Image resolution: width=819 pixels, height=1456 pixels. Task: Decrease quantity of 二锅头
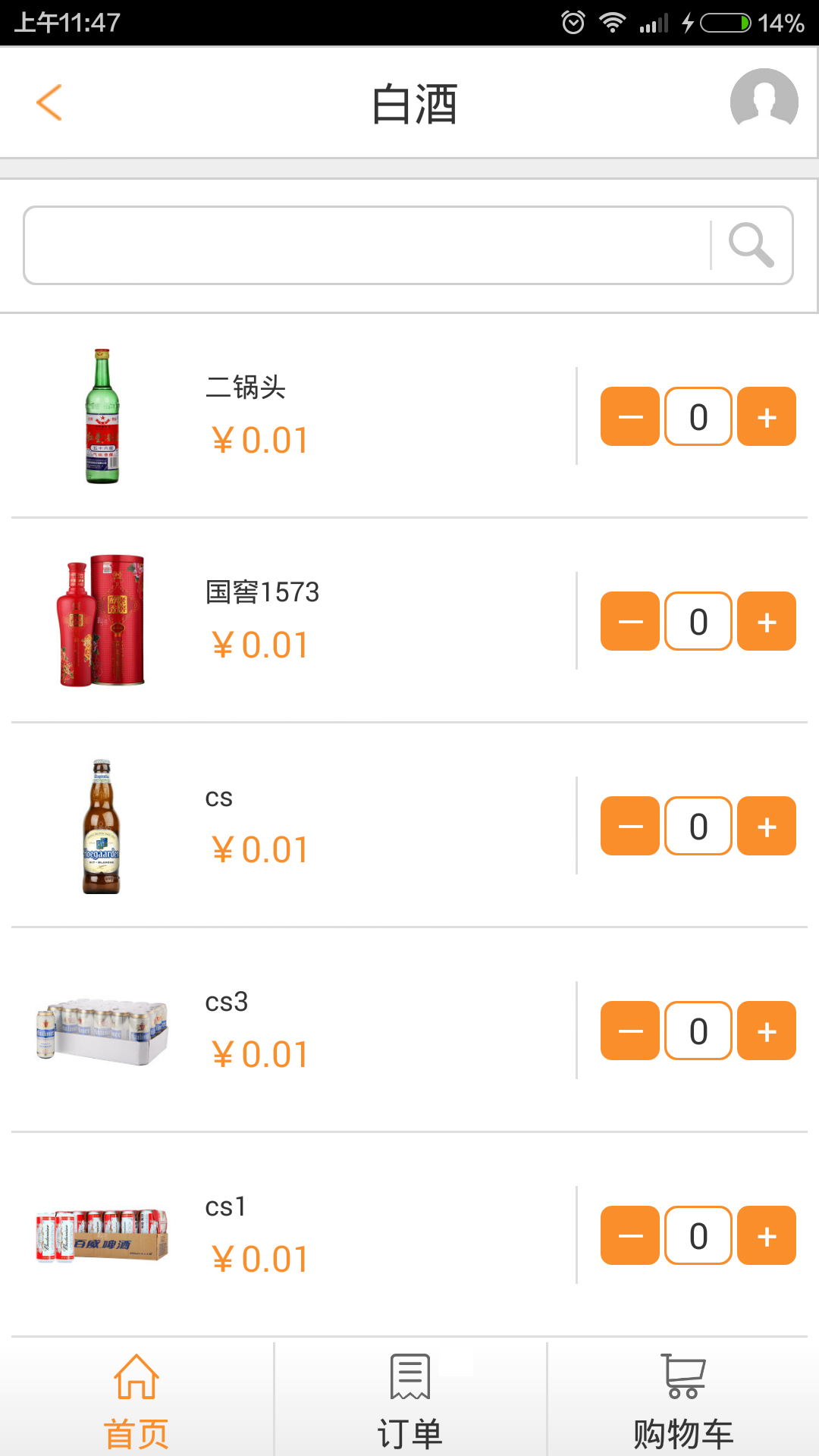click(x=630, y=416)
